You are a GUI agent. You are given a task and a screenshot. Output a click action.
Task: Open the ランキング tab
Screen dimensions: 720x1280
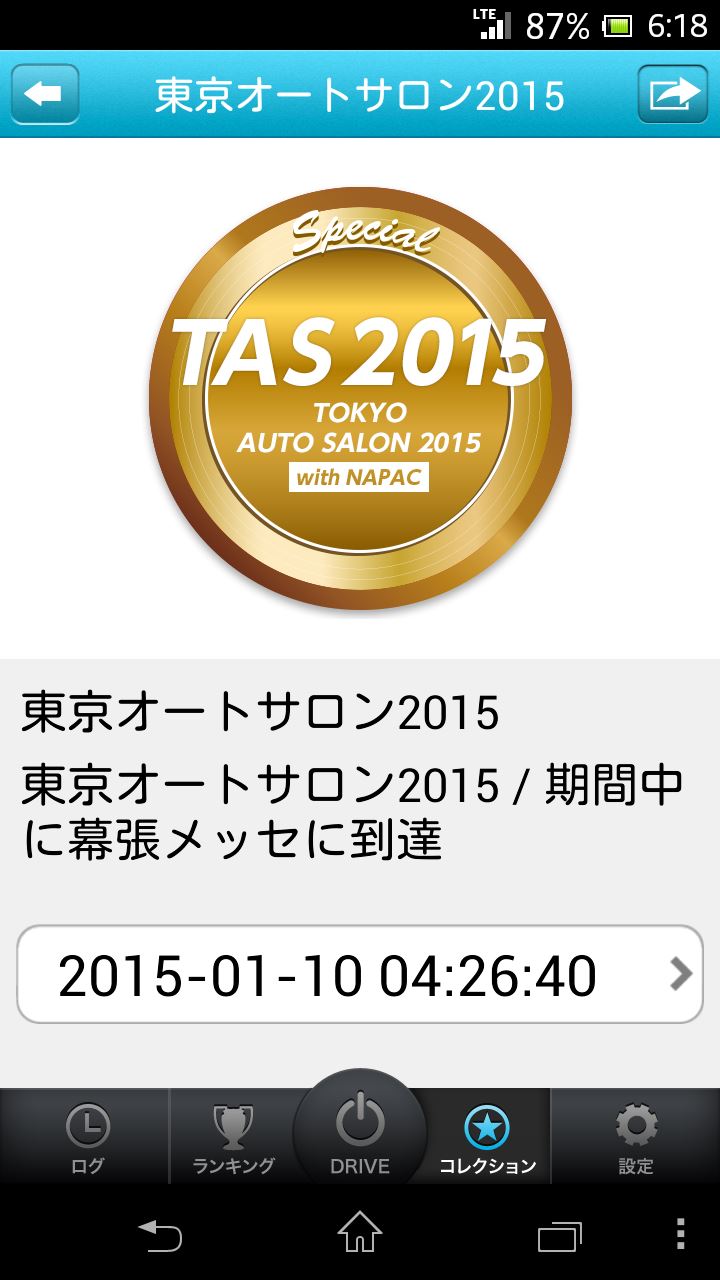[x=233, y=1137]
